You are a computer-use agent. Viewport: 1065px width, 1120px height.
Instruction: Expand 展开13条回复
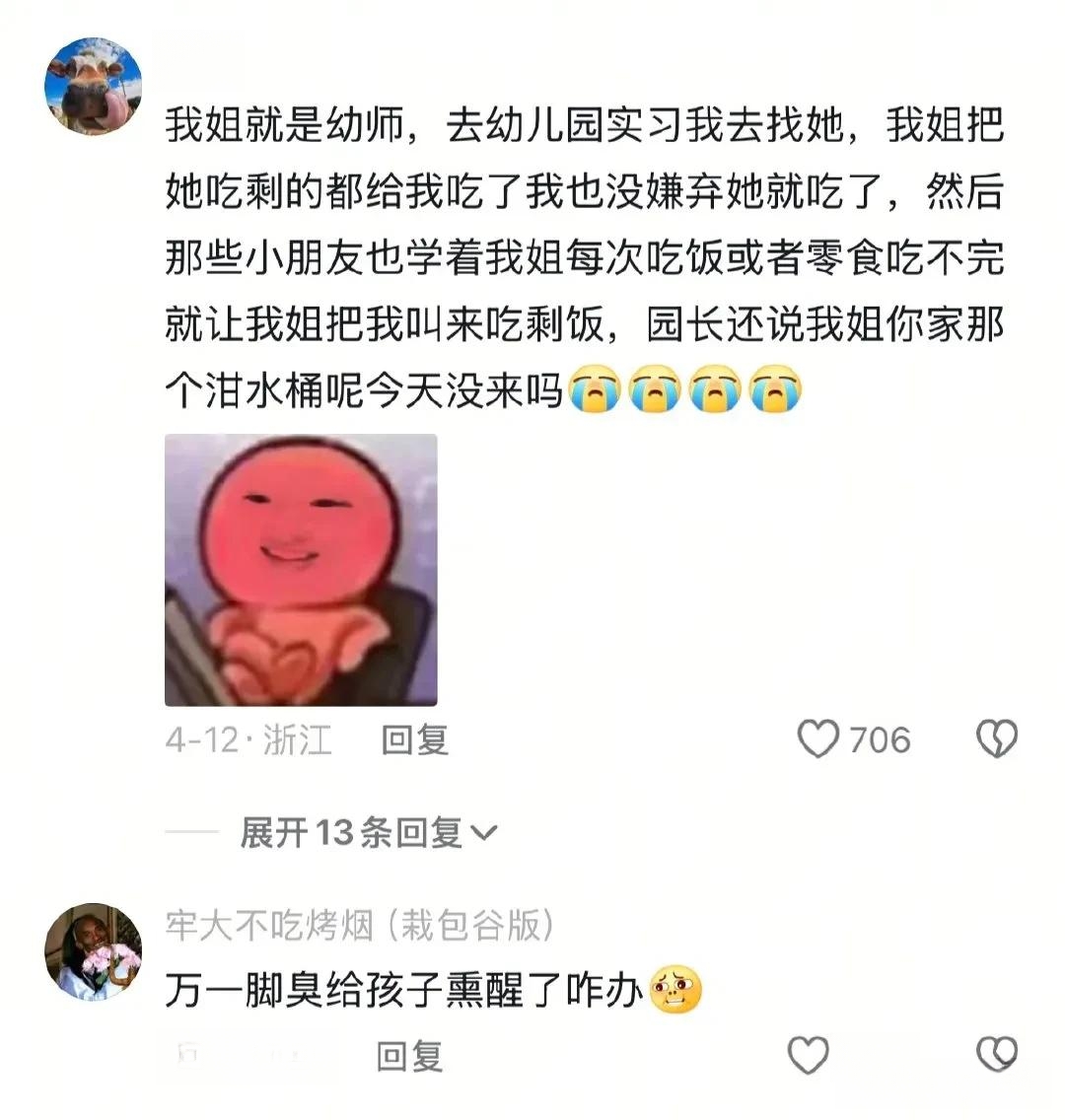tap(368, 833)
